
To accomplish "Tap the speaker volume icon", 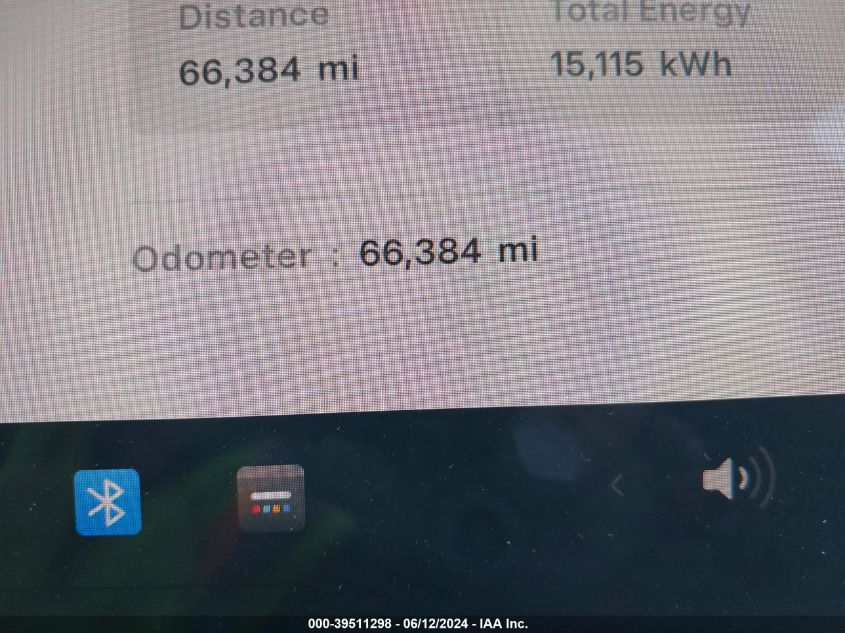I will [737, 479].
